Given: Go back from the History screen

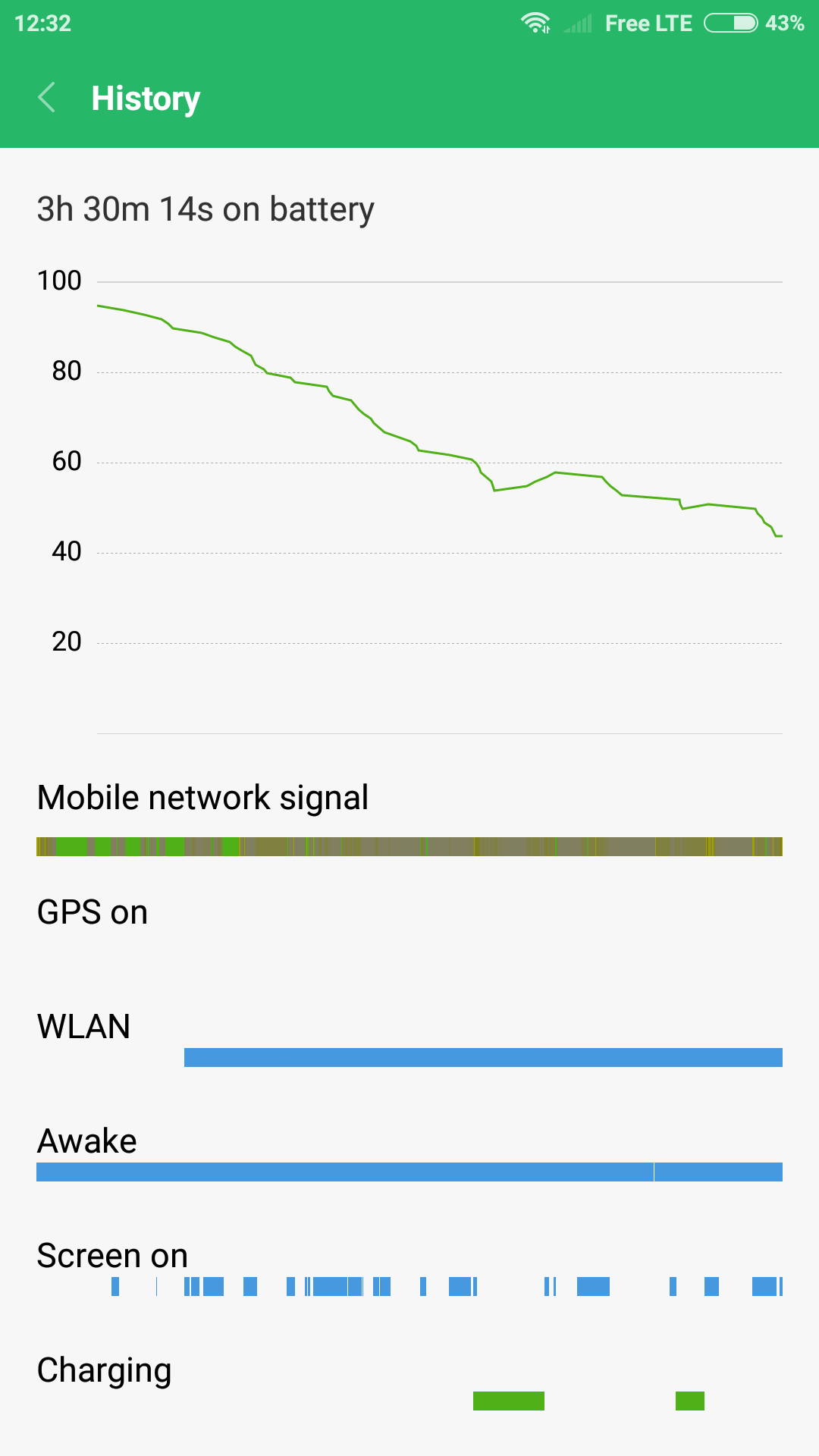Looking at the screenshot, I should click(47, 98).
